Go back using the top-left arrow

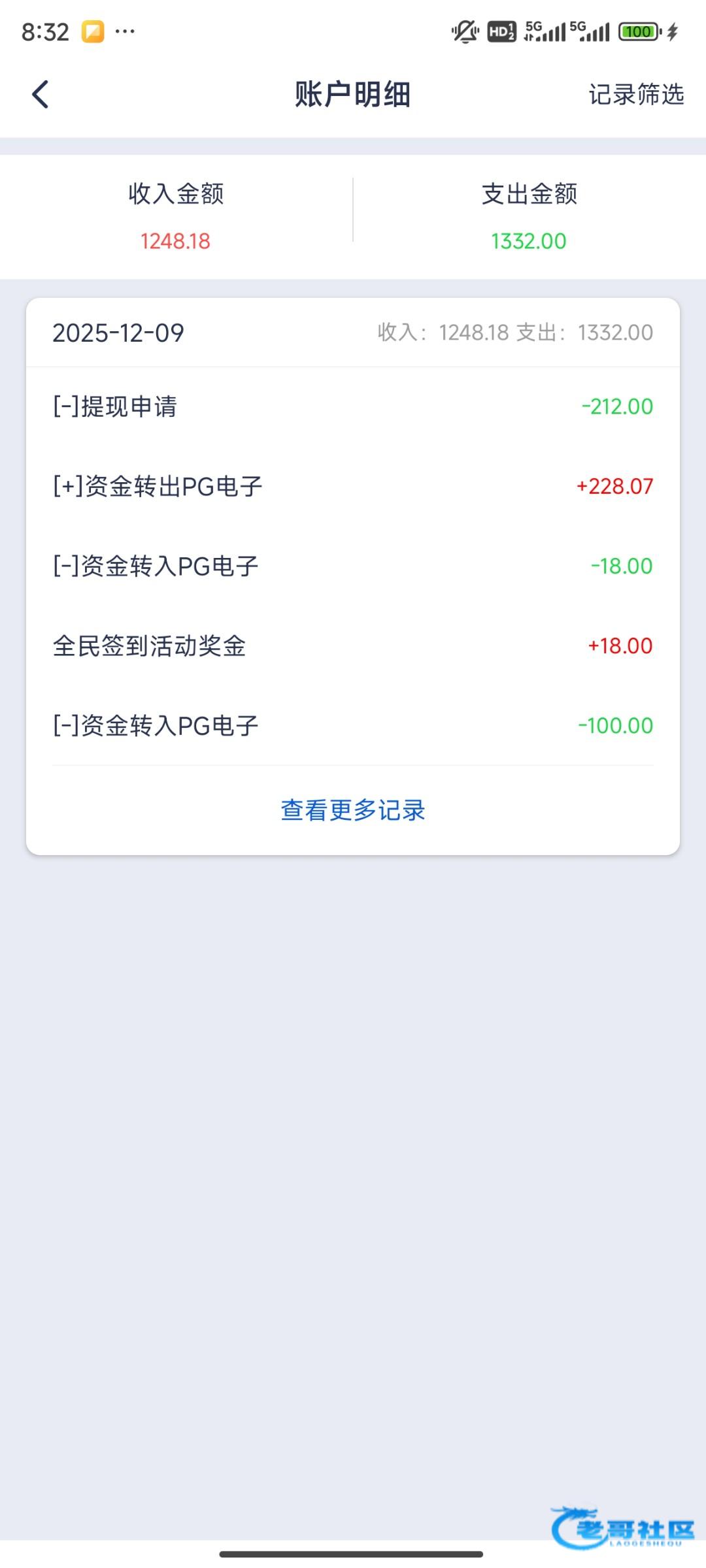point(41,94)
